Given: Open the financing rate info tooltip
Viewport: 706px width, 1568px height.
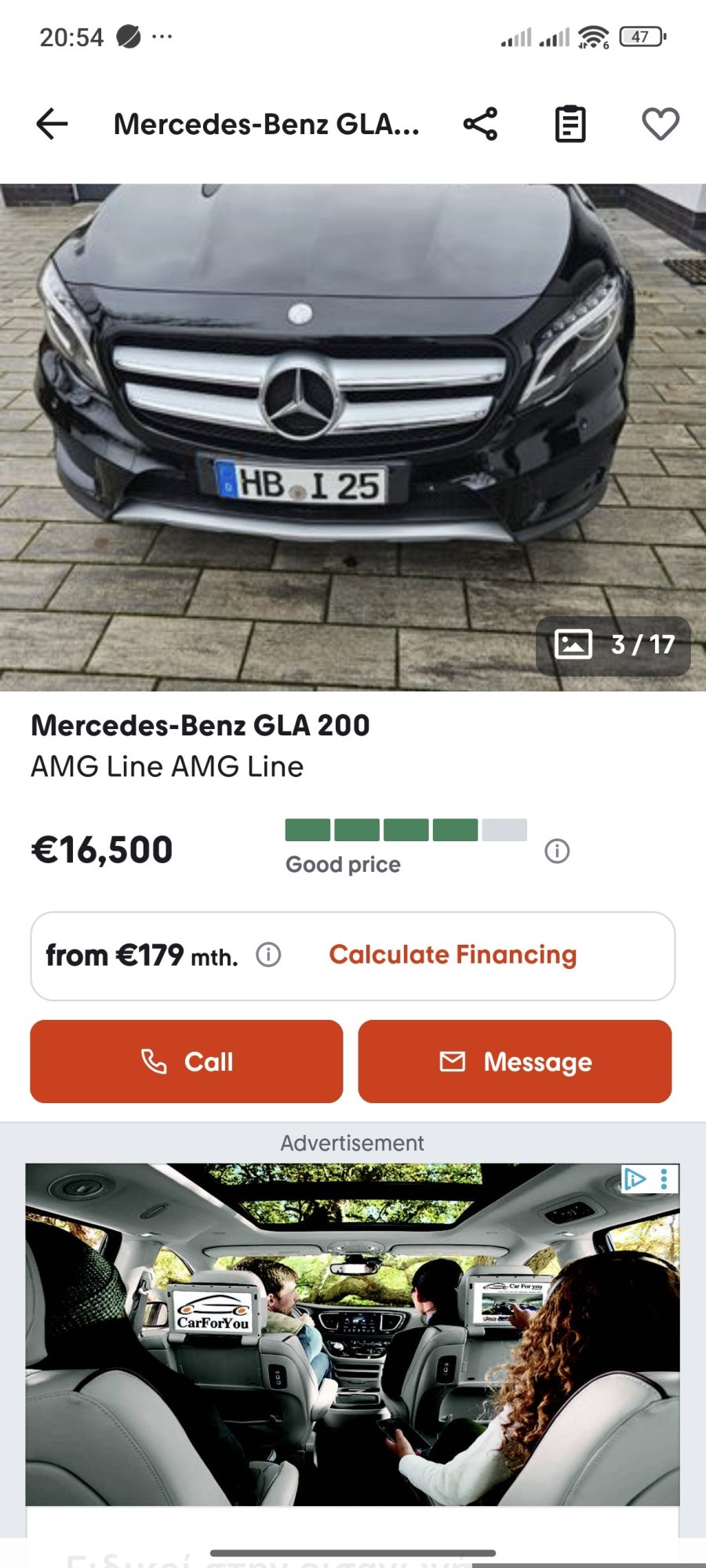Looking at the screenshot, I should (268, 955).
